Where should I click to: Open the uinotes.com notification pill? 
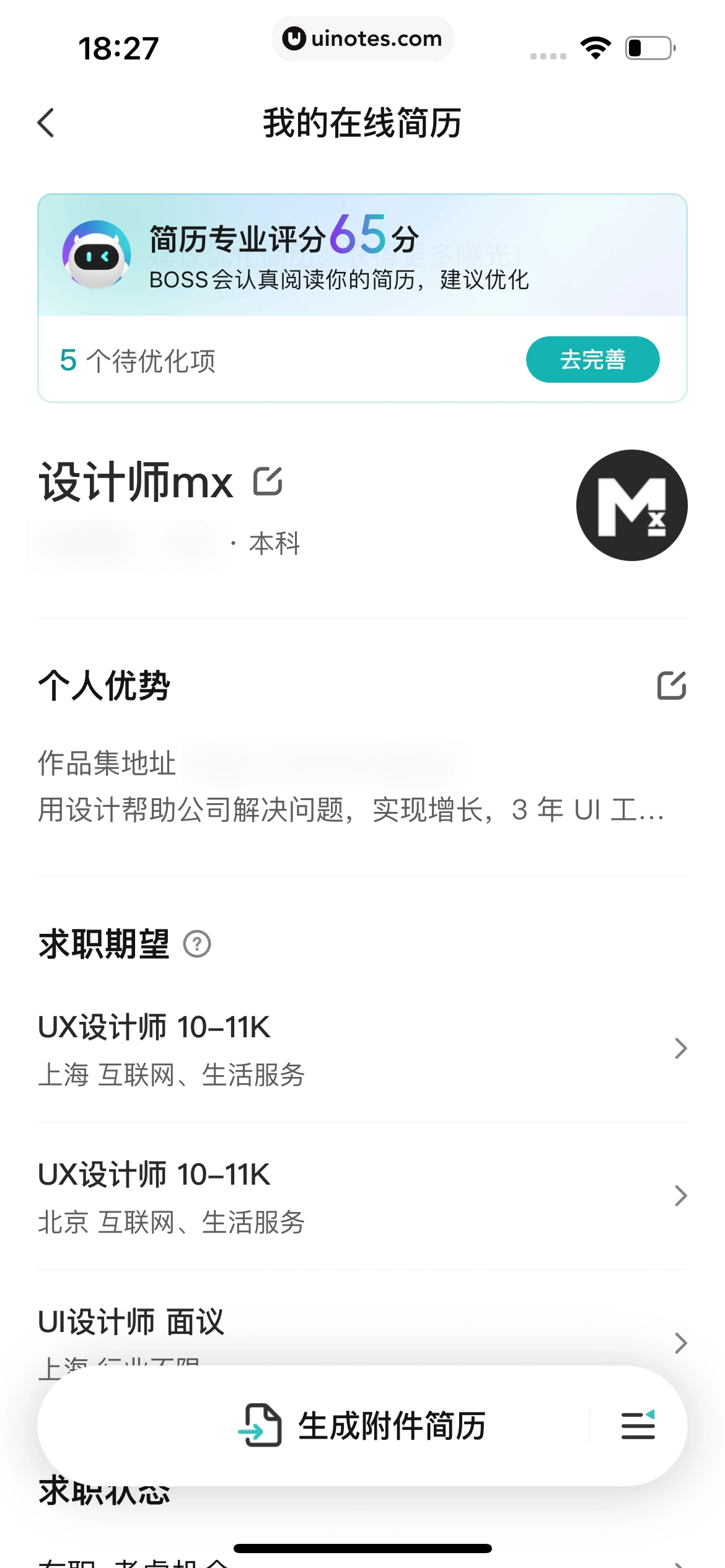coord(362,38)
